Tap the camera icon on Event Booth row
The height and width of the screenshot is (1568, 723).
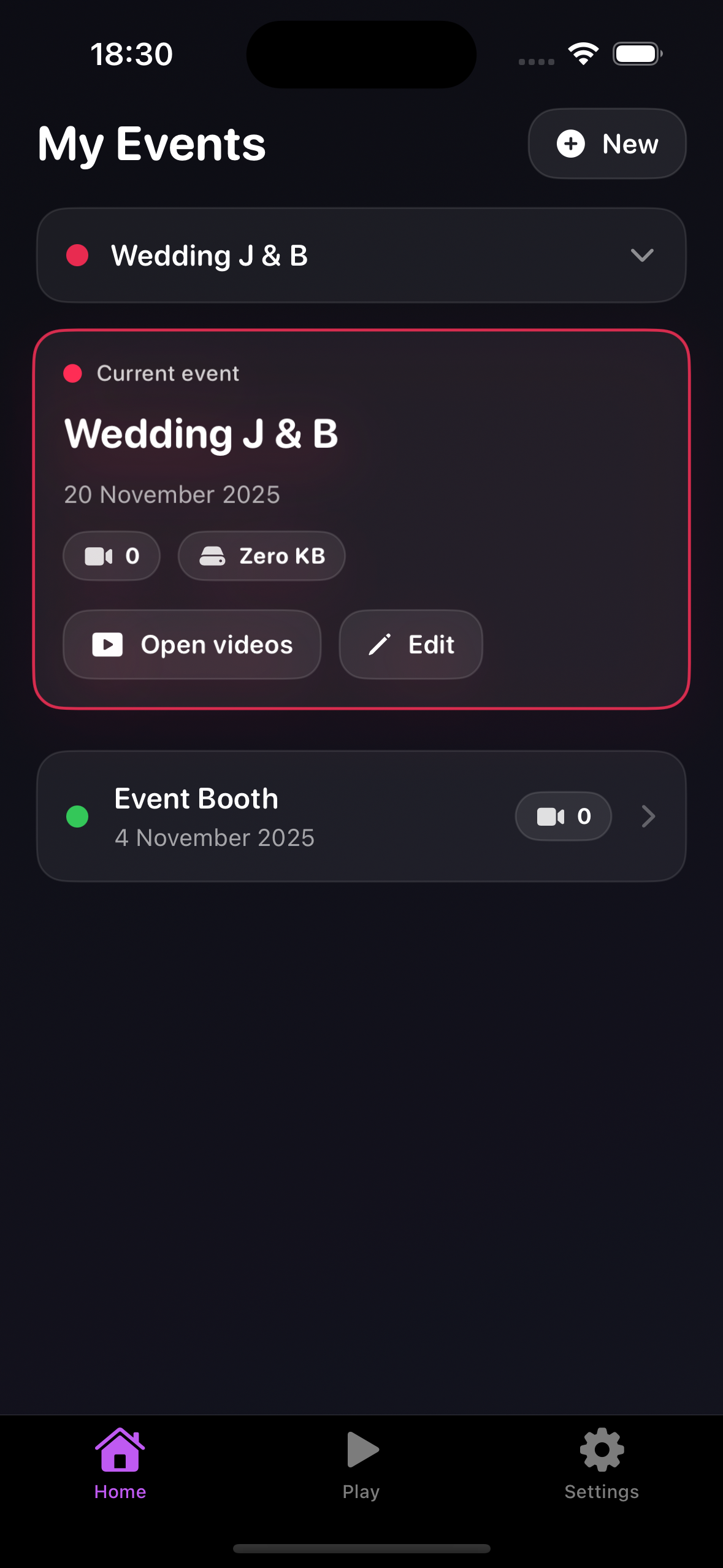point(551,817)
